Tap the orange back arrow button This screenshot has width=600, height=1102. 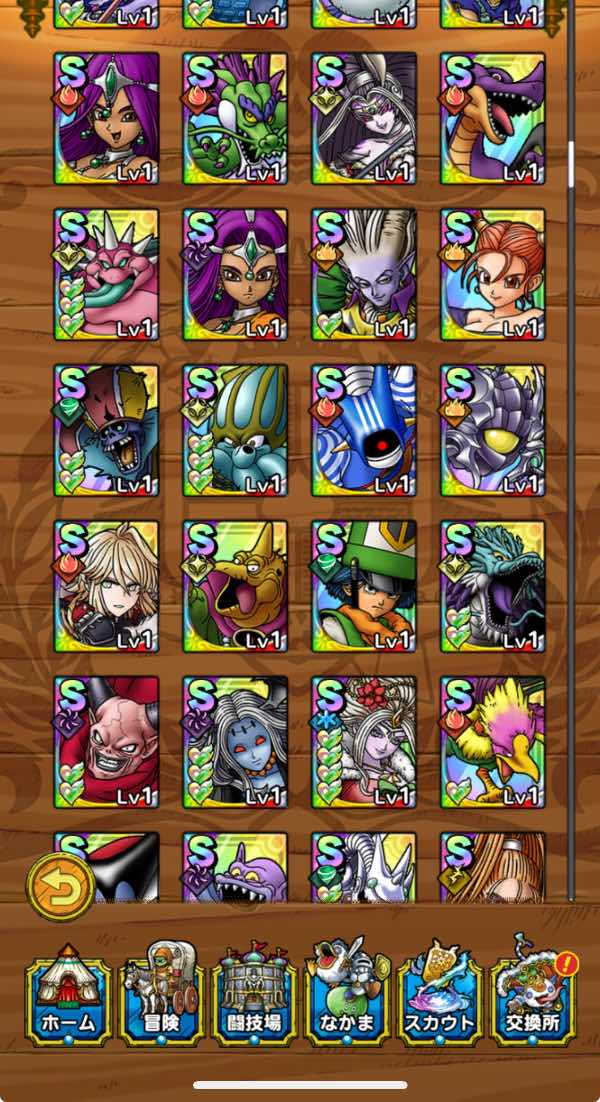pos(61,886)
